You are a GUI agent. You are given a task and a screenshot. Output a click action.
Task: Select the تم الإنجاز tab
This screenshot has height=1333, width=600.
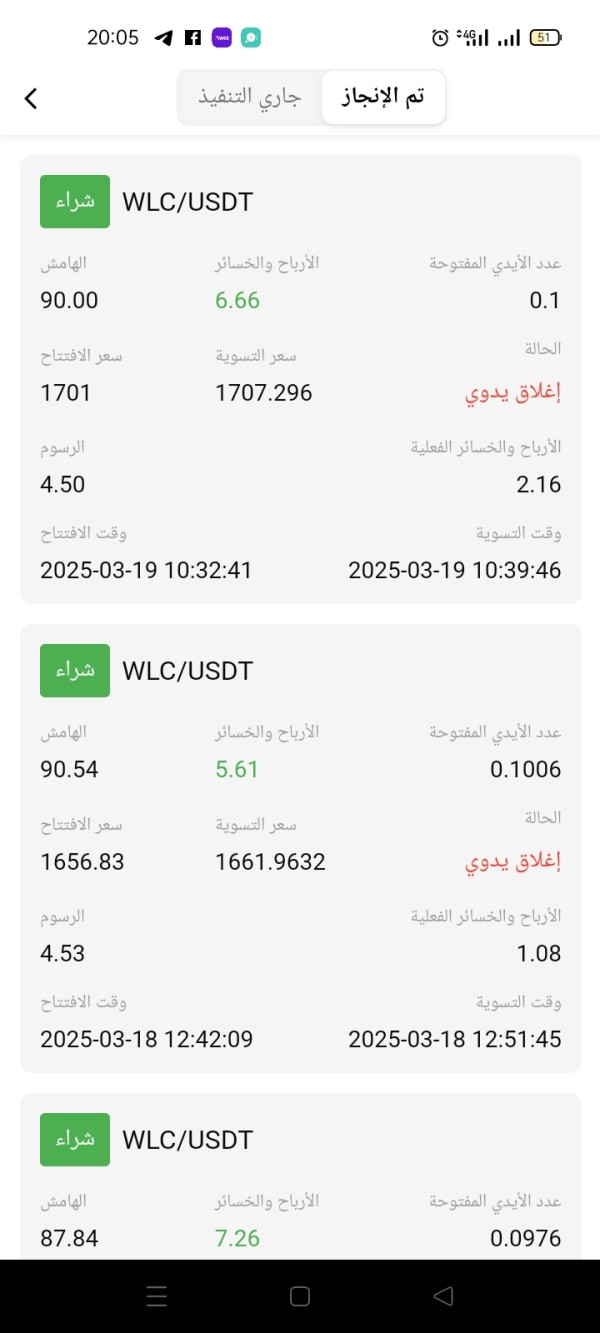click(x=384, y=97)
